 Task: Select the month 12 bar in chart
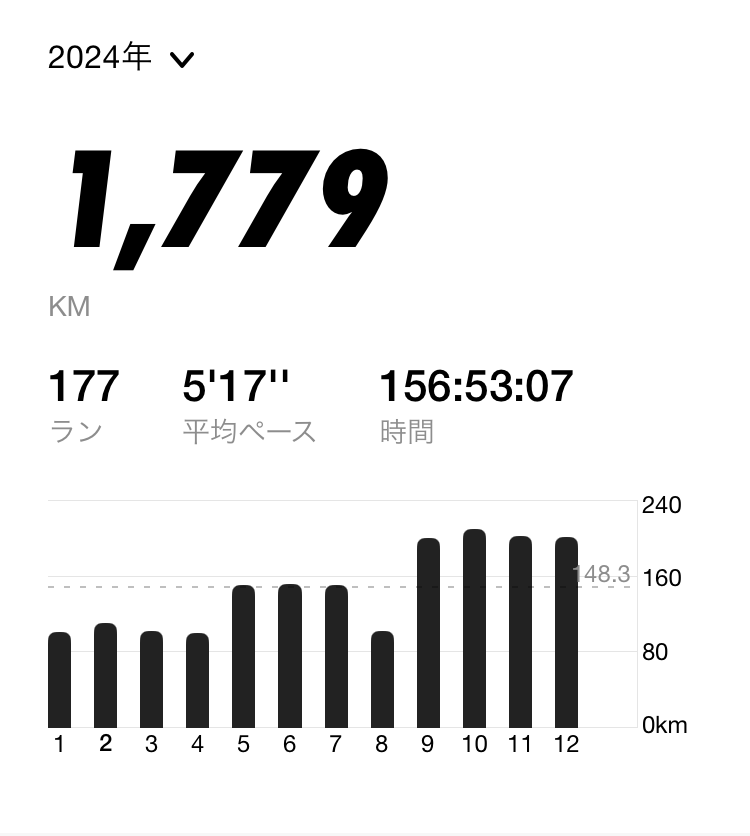(x=566, y=632)
